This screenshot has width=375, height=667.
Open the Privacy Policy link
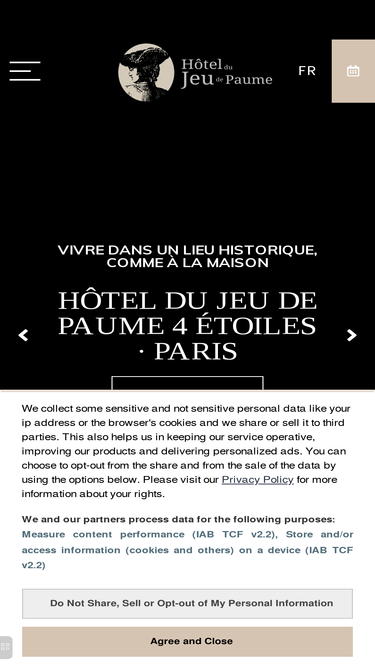257,479
